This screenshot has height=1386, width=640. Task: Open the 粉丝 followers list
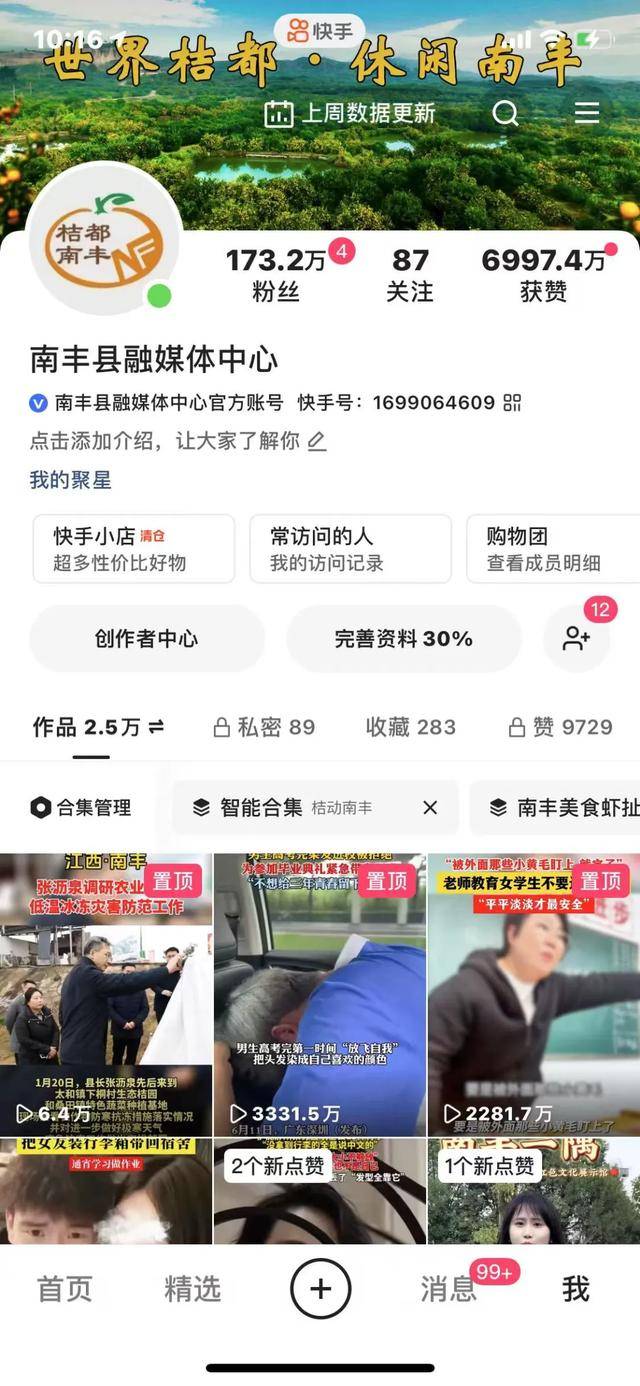[x=276, y=274]
